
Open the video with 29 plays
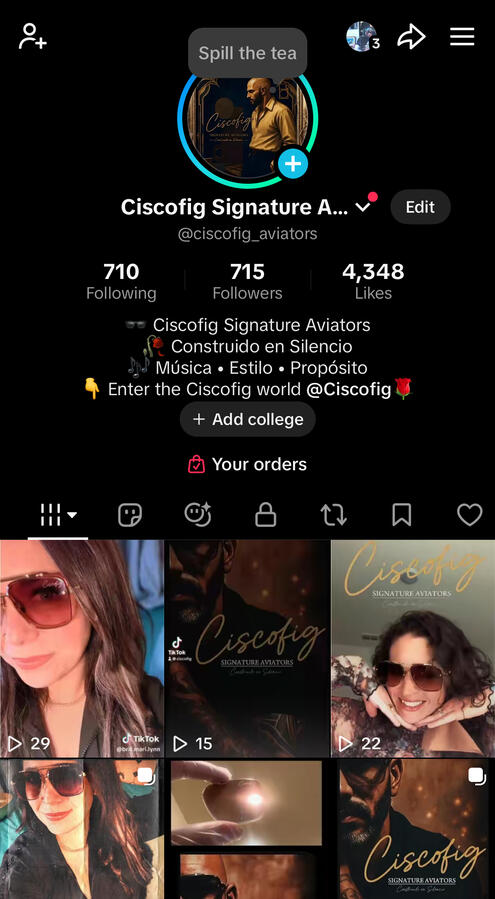click(81, 648)
